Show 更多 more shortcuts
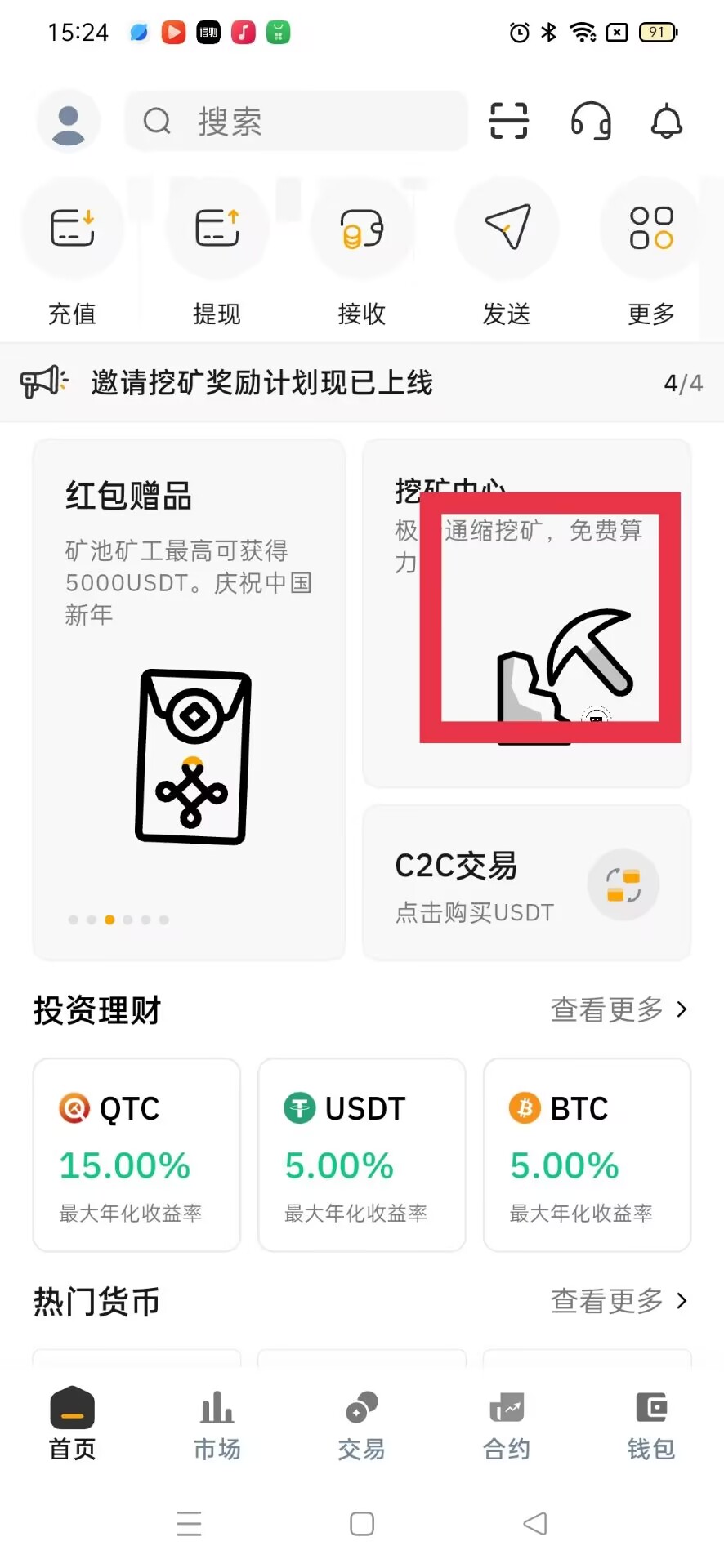 650,253
